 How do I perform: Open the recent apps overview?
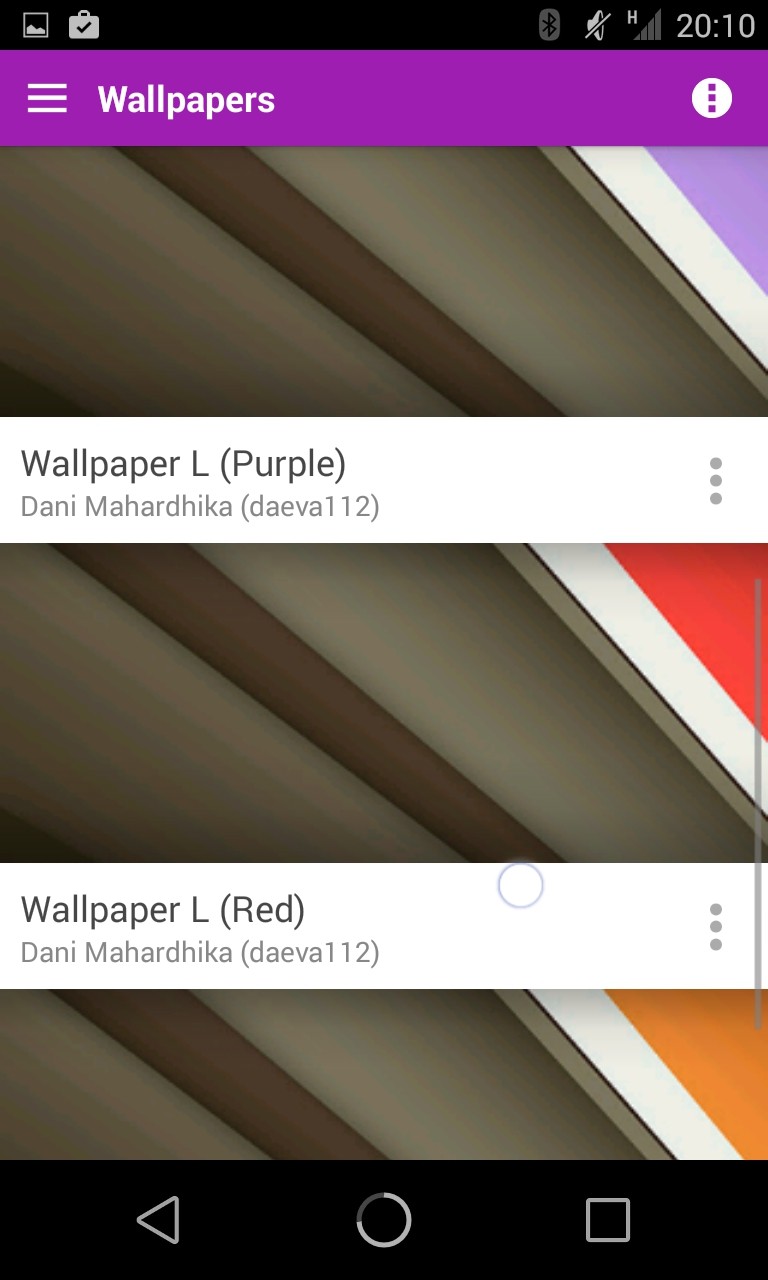coord(608,1220)
